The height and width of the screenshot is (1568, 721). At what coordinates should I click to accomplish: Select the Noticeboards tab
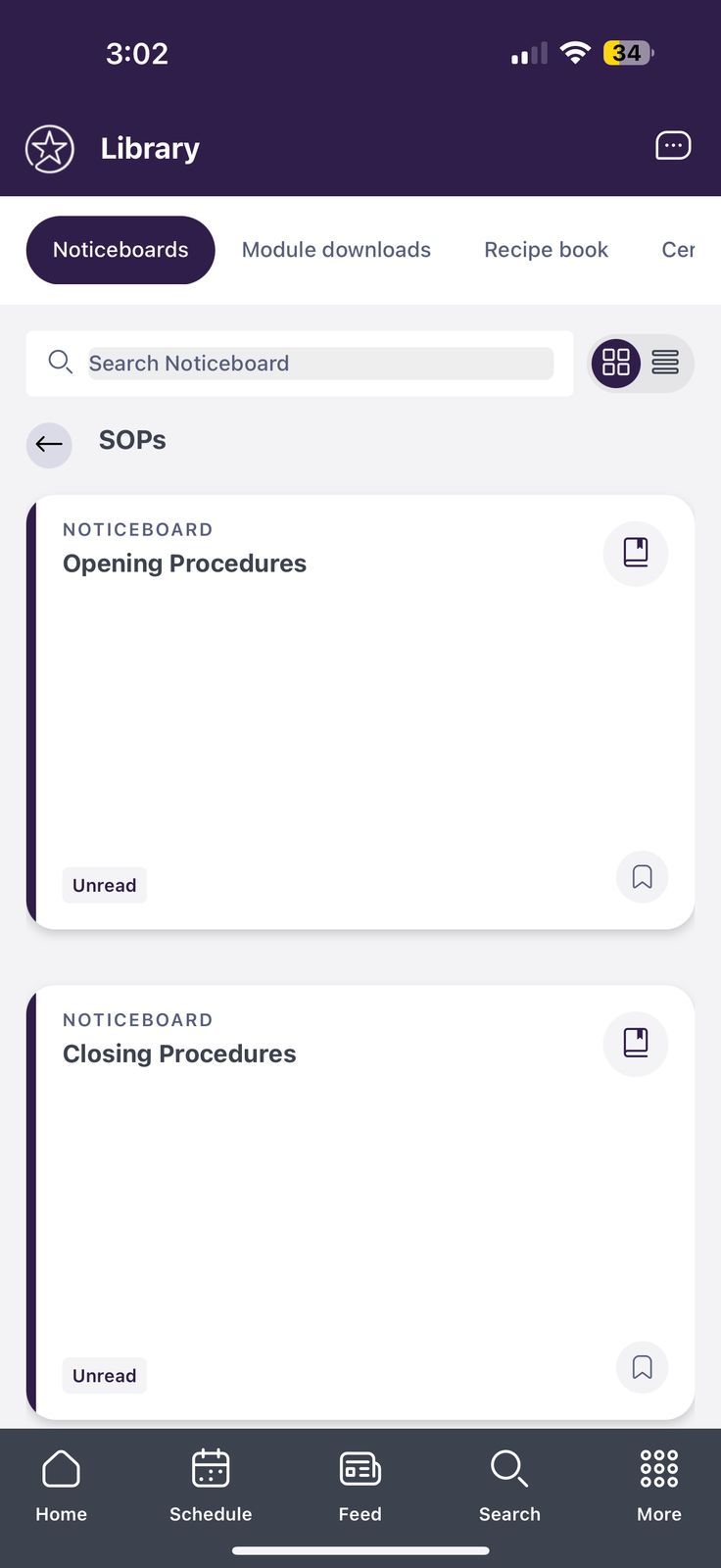(120, 250)
